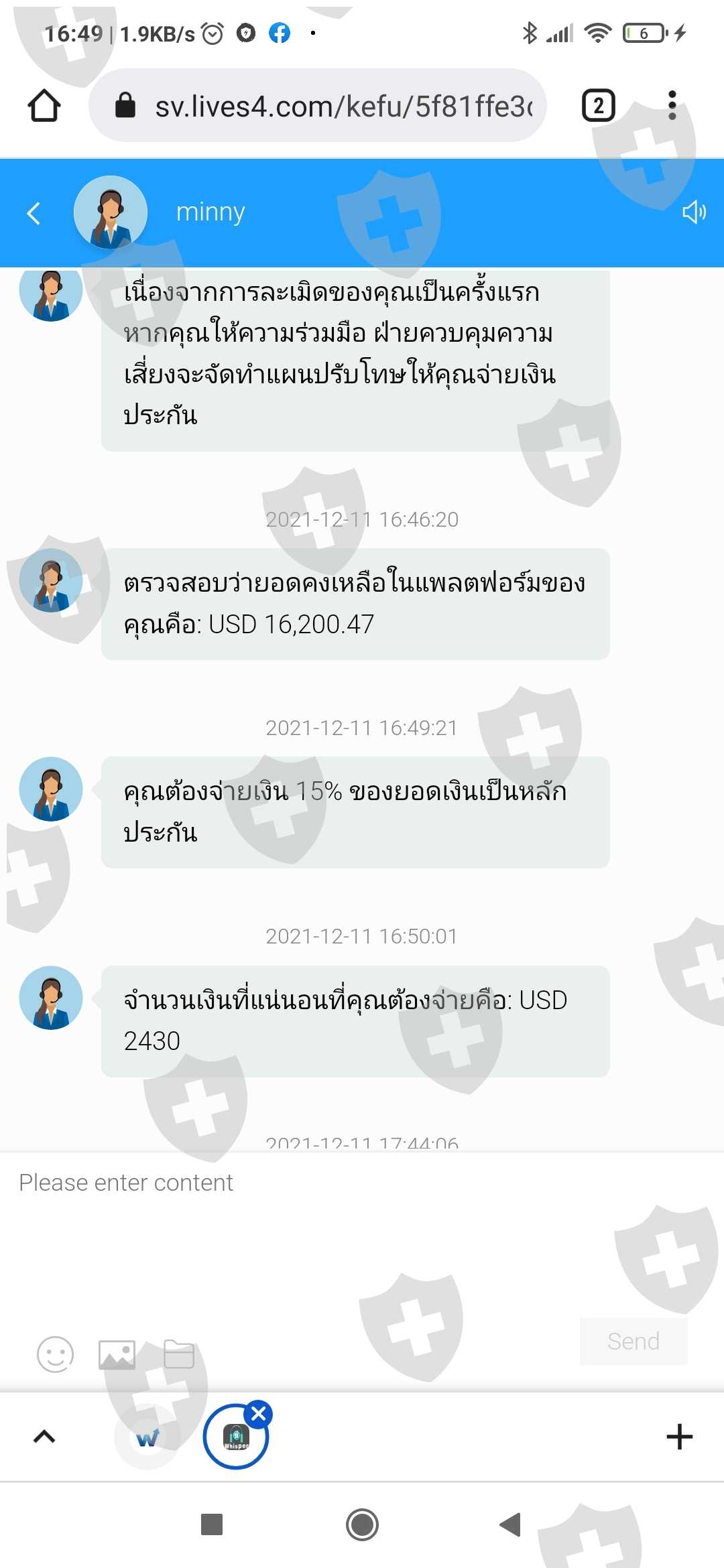
Task: Tap the sv.lives4.com address bar
Action: [x=318, y=105]
